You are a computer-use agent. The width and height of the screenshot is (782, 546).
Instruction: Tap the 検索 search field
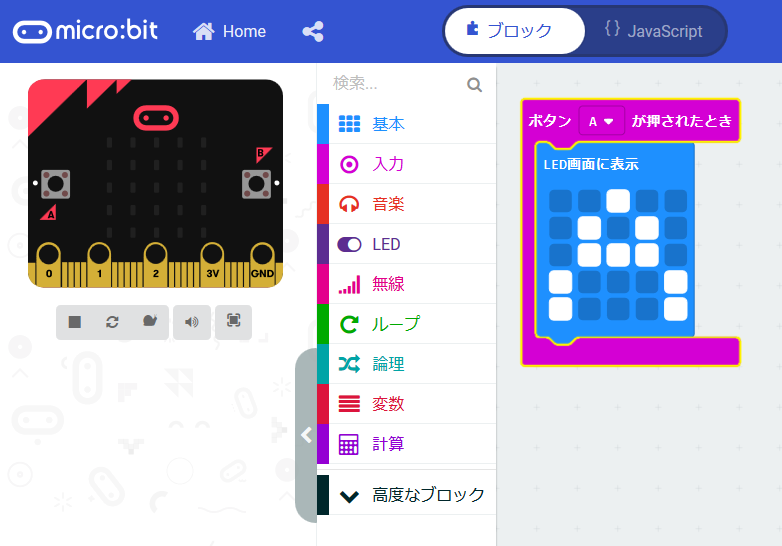395,83
